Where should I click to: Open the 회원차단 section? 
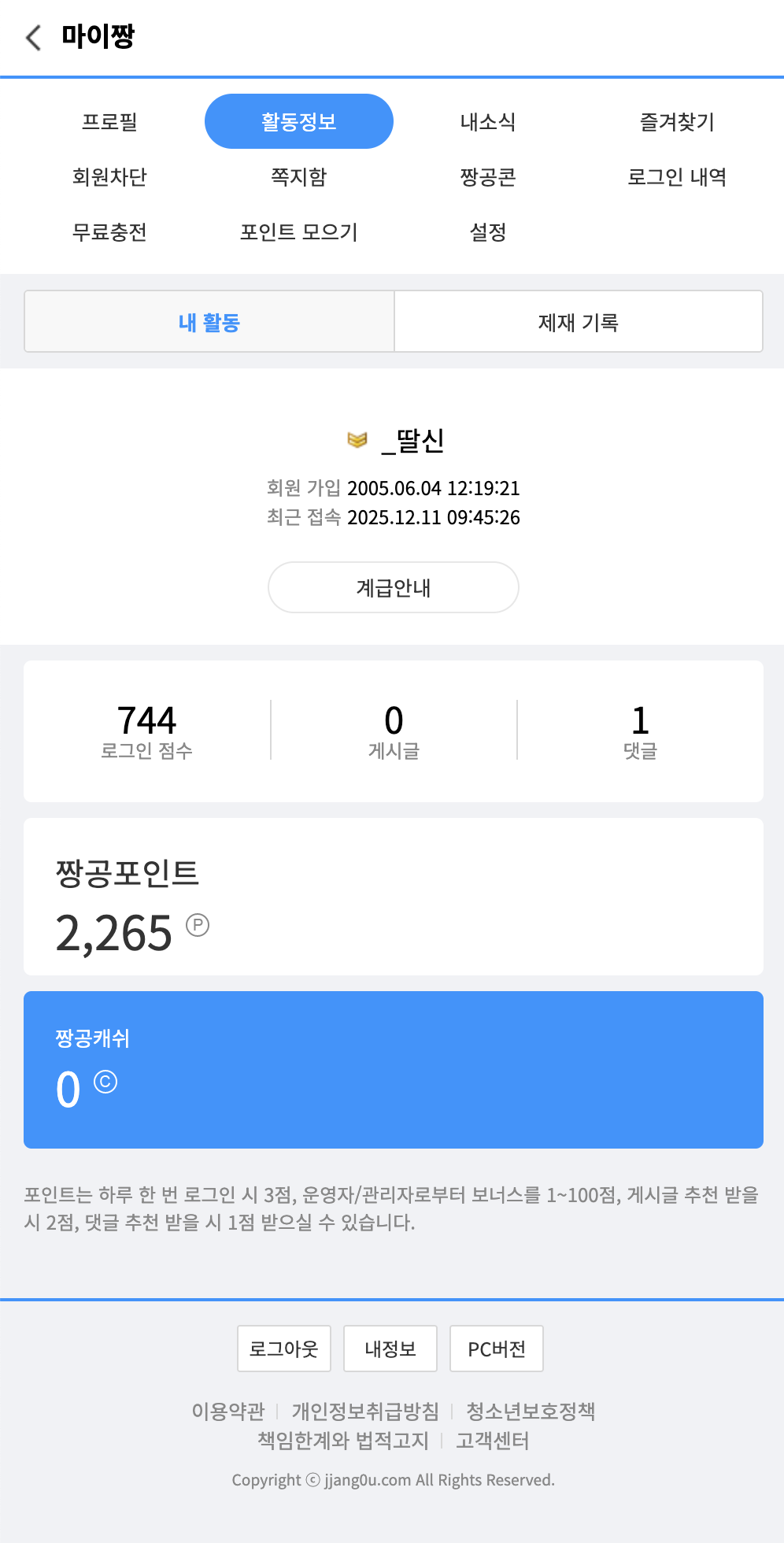tap(109, 176)
